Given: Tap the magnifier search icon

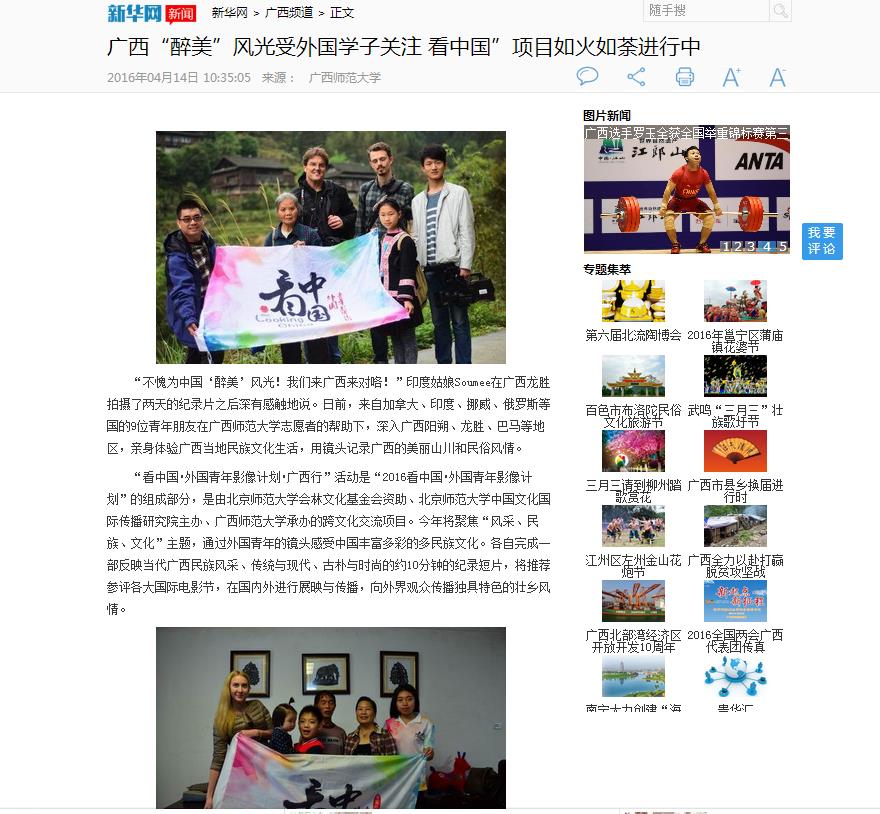Looking at the screenshot, I should point(780,11).
